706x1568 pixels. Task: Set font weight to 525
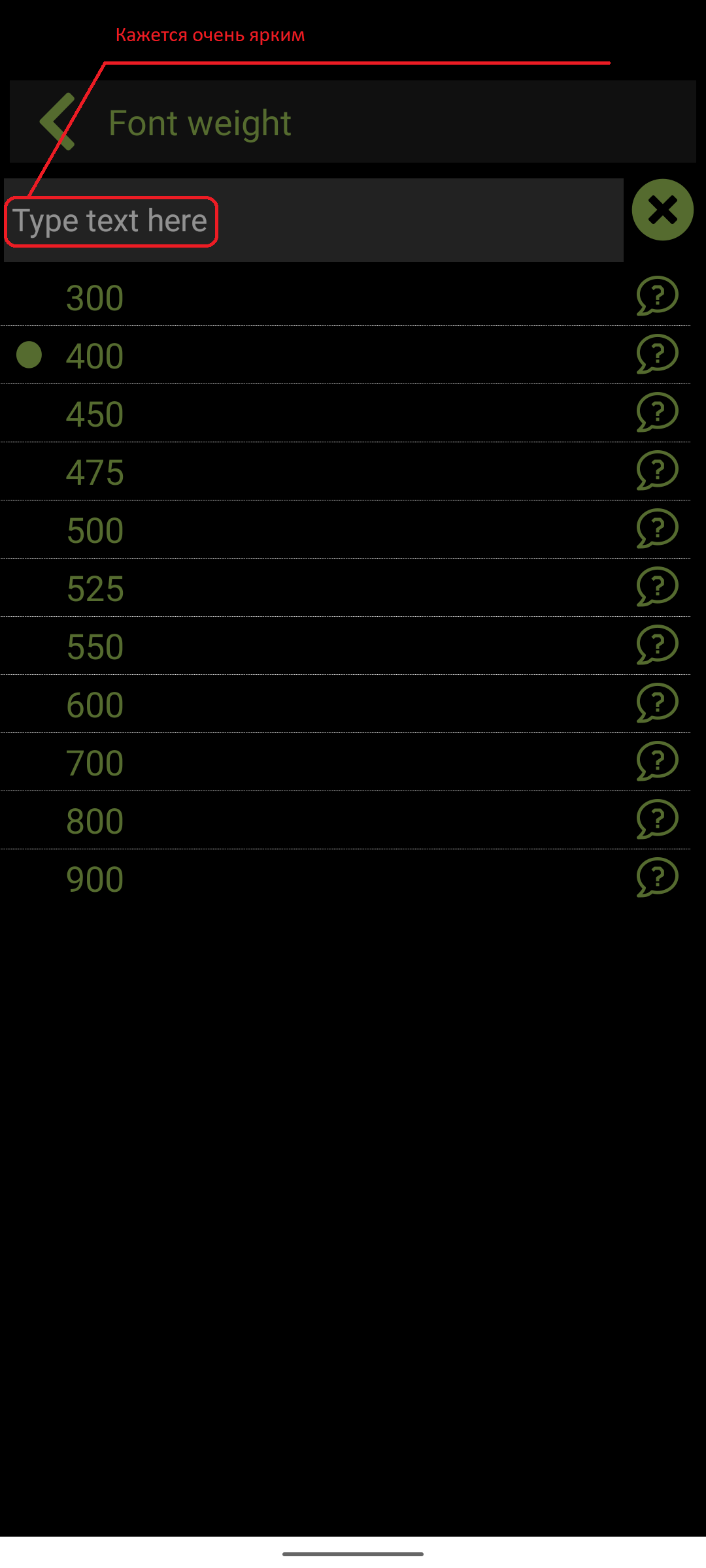coord(95,589)
